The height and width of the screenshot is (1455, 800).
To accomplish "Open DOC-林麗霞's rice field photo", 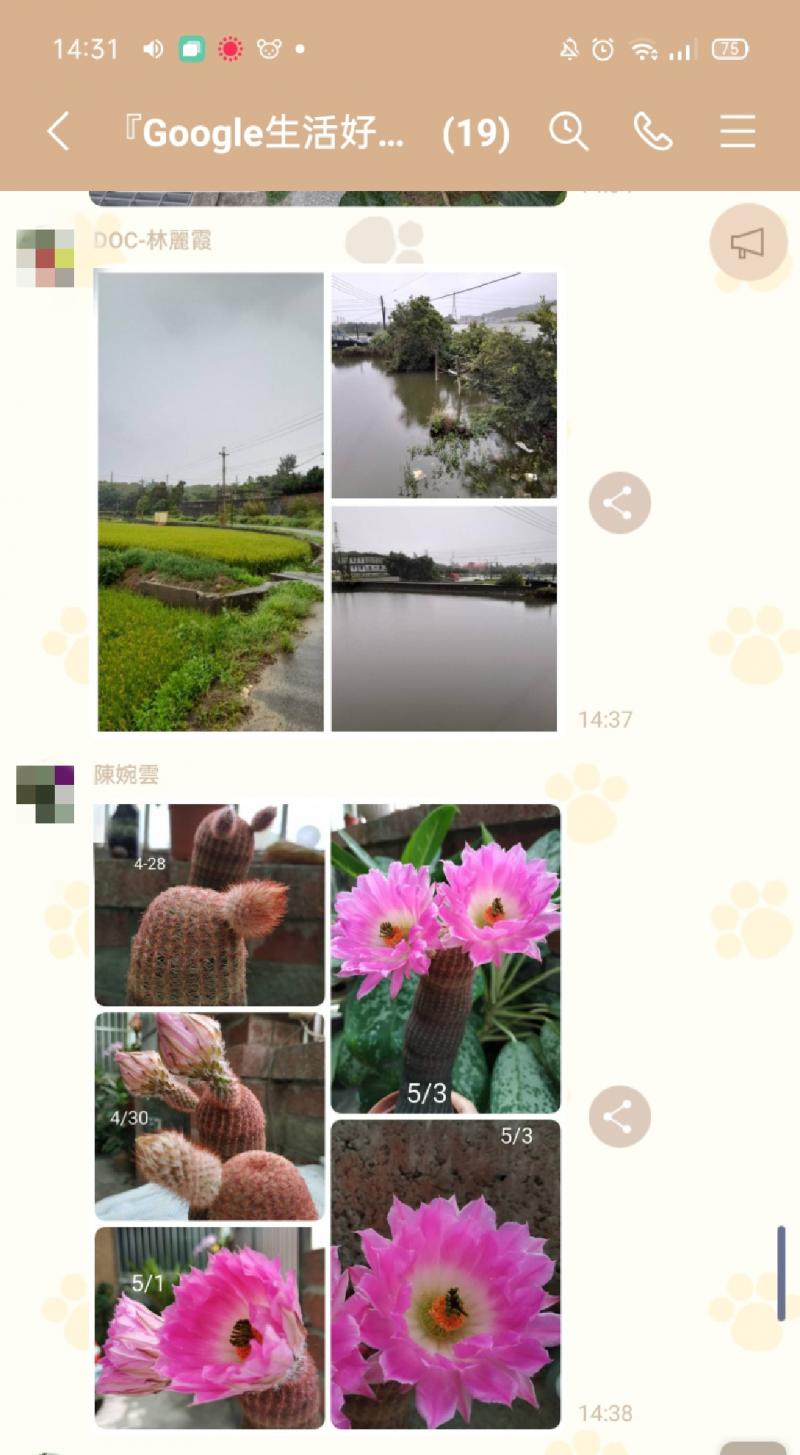I will point(210,501).
